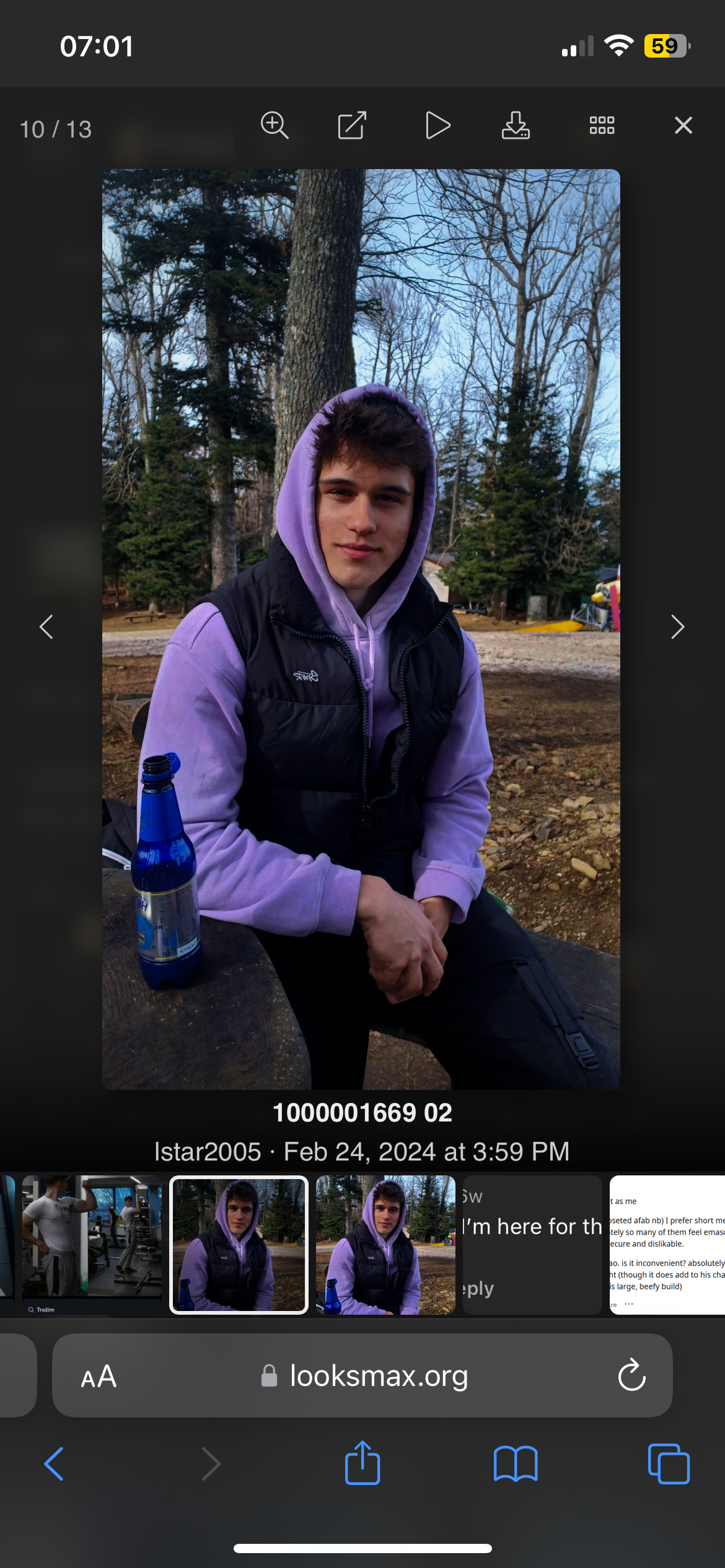Edit the looksmax.org address bar
This screenshot has height=1568, width=725.
pos(362,1376)
